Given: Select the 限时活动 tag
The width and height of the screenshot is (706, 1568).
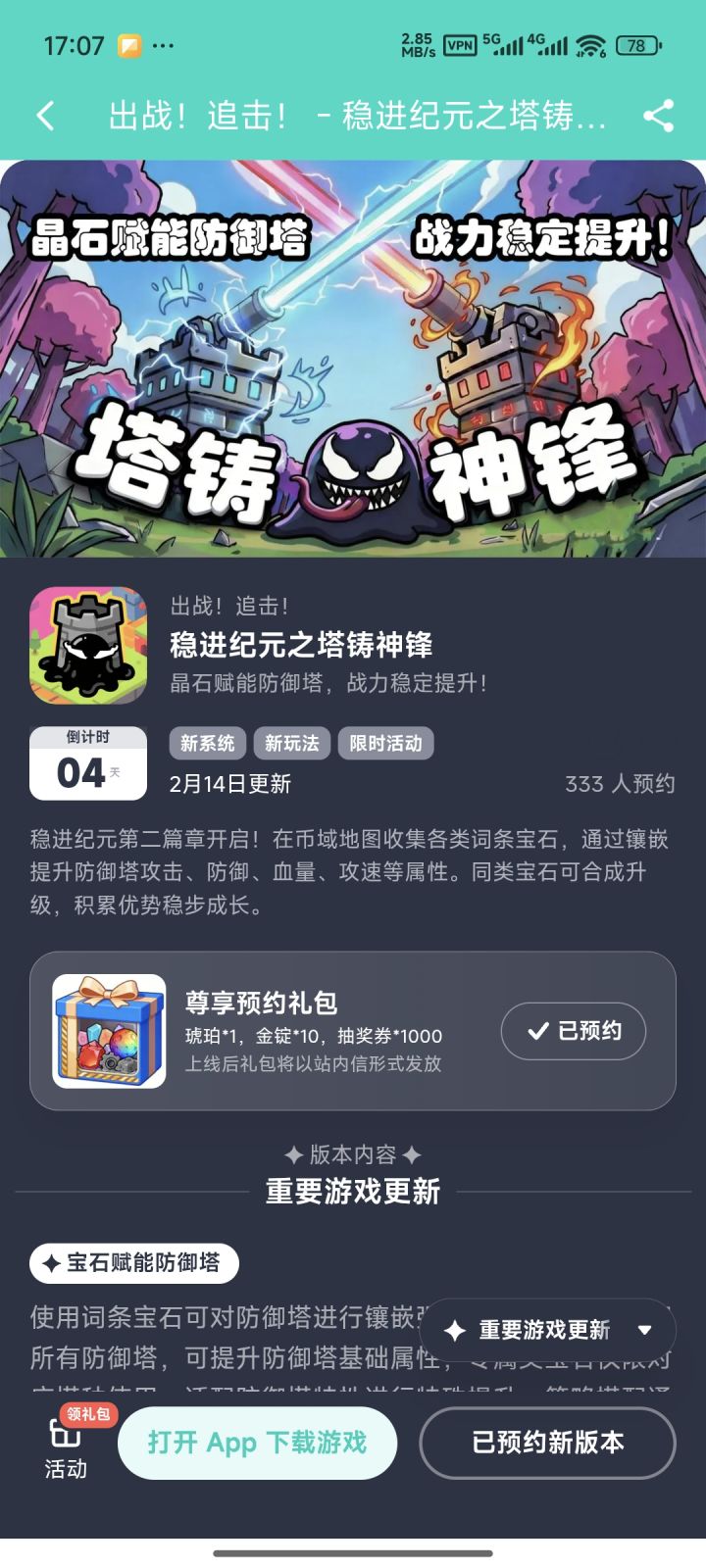Looking at the screenshot, I should click(x=386, y=743).
